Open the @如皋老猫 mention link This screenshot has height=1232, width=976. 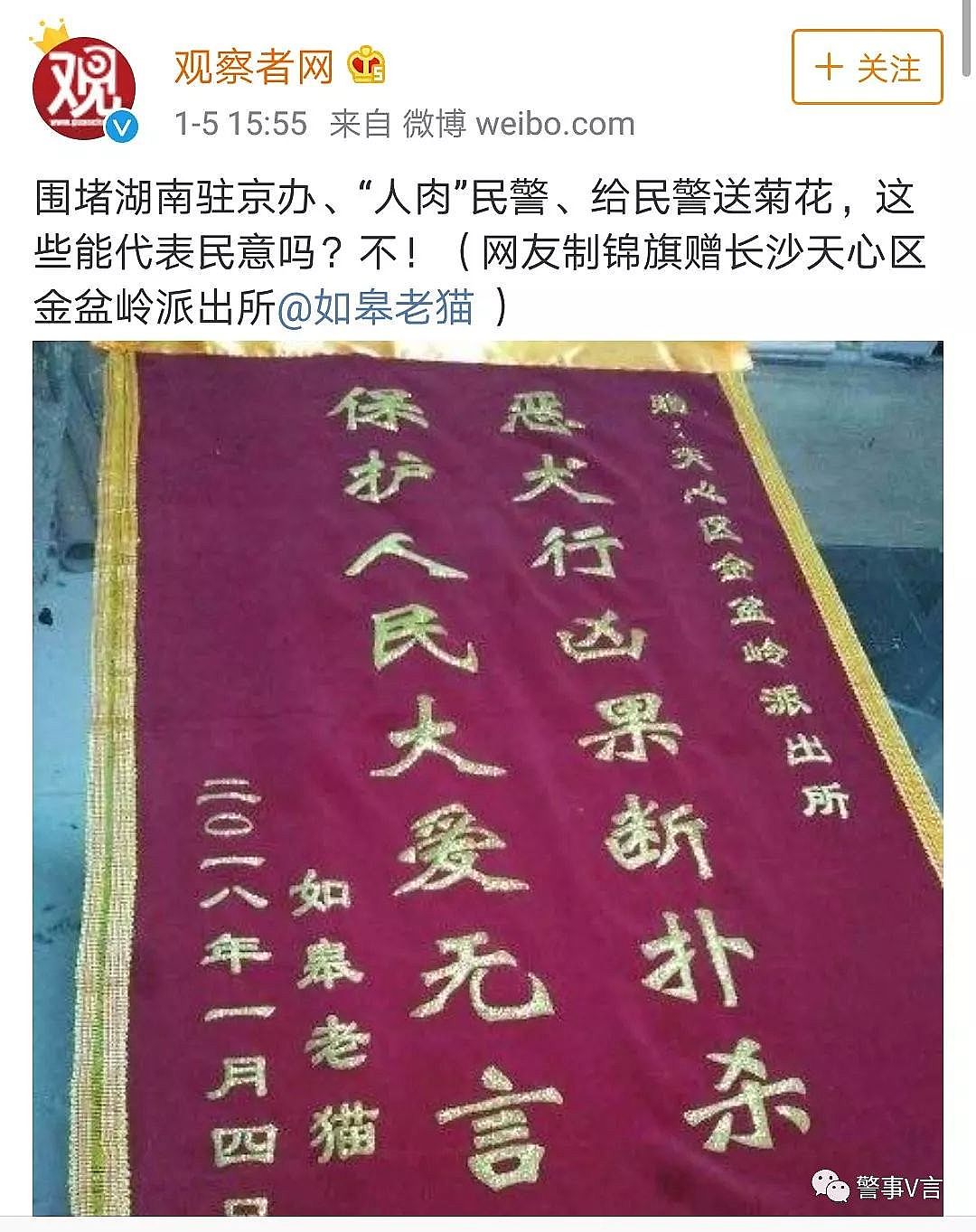tap(376, 308)
